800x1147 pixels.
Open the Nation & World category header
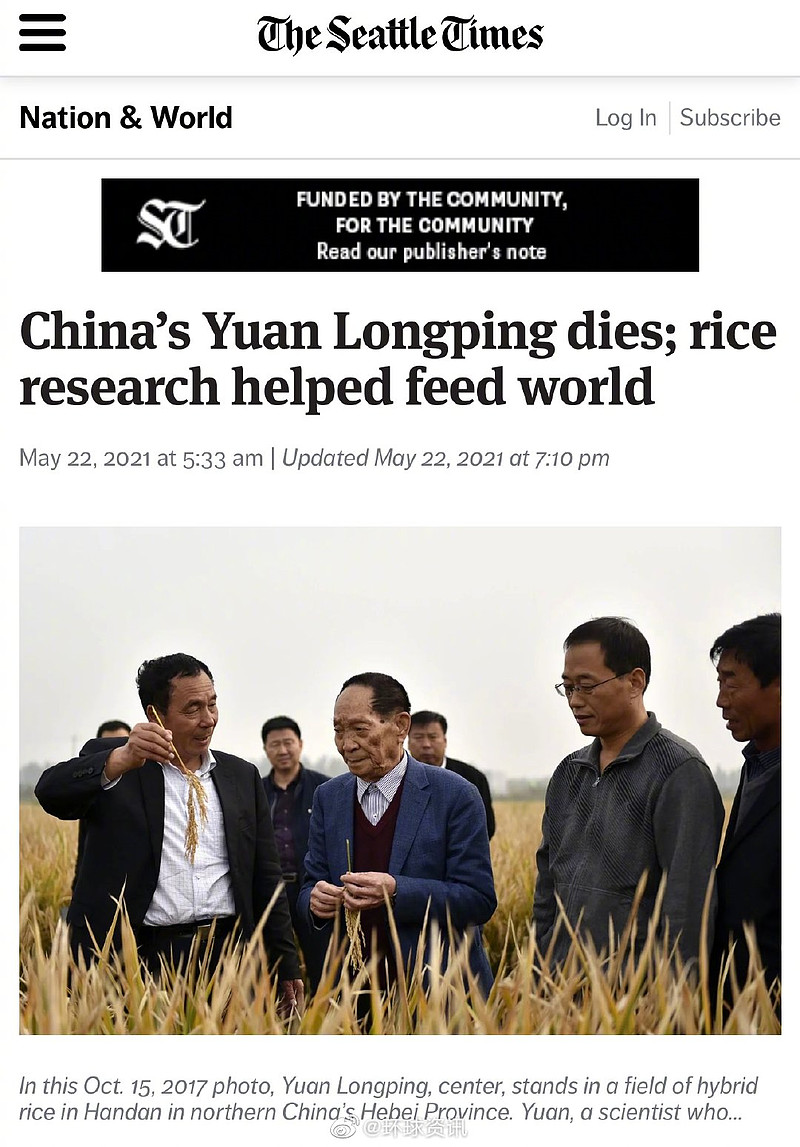click(125, 117)
